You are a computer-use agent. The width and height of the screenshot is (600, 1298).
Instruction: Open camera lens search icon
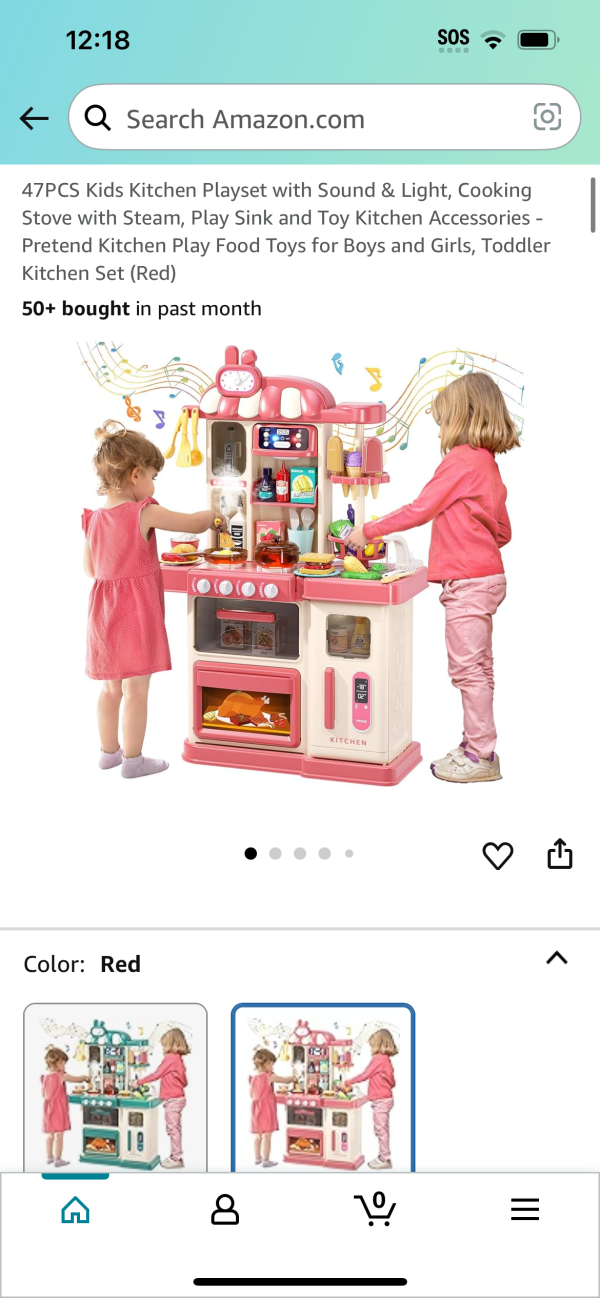547,118
